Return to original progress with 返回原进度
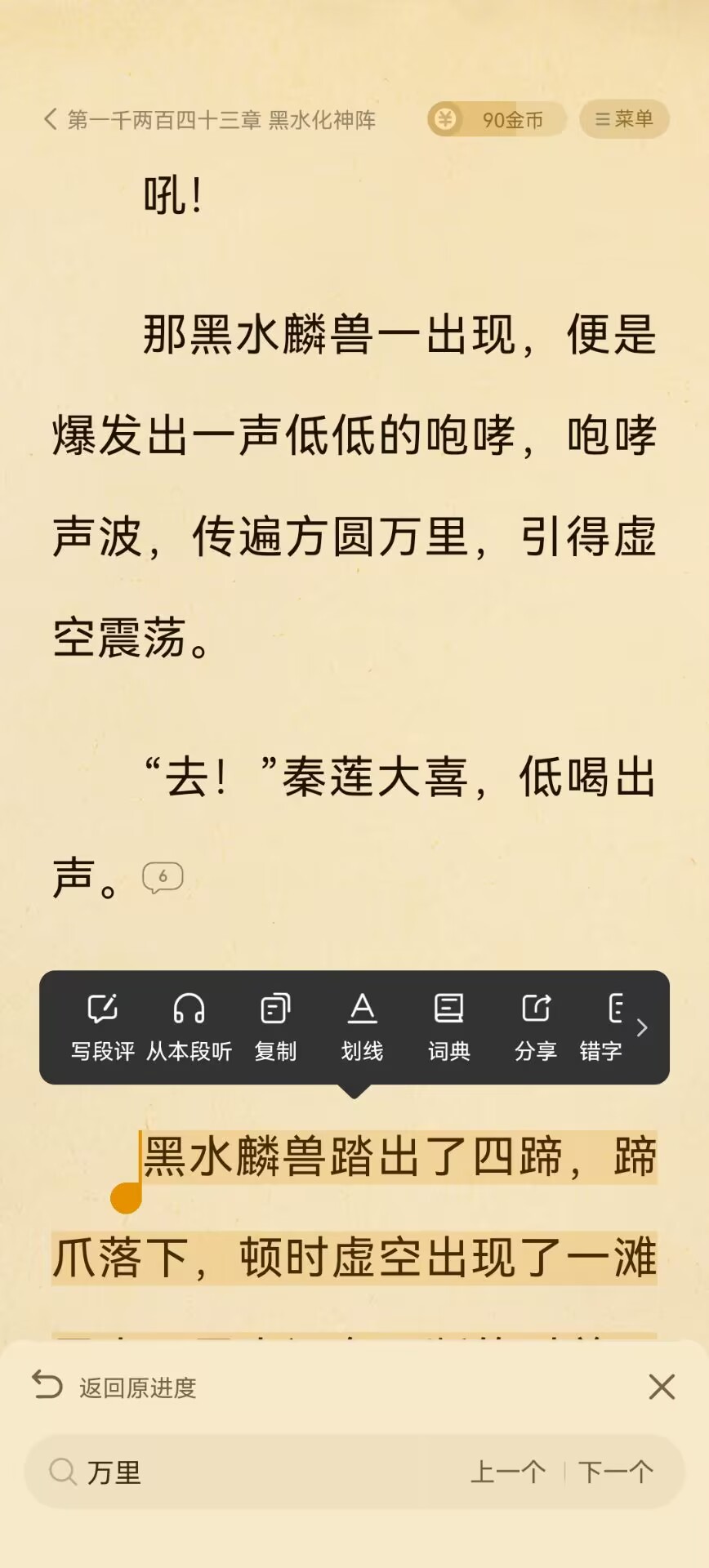 116,1387
